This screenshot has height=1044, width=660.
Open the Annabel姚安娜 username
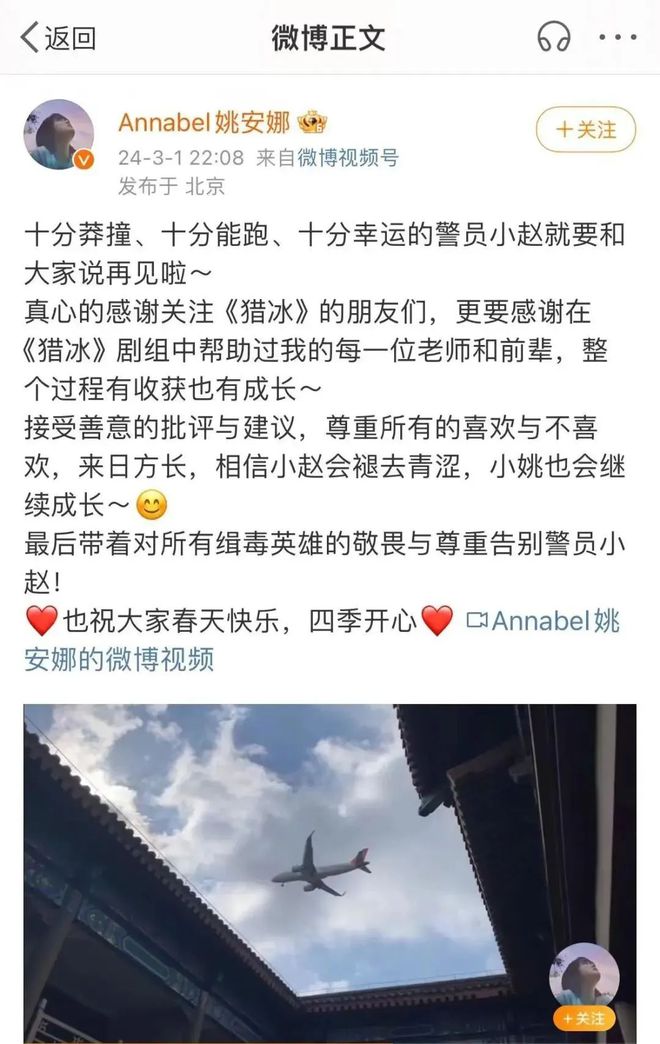(x=204, y=122)
